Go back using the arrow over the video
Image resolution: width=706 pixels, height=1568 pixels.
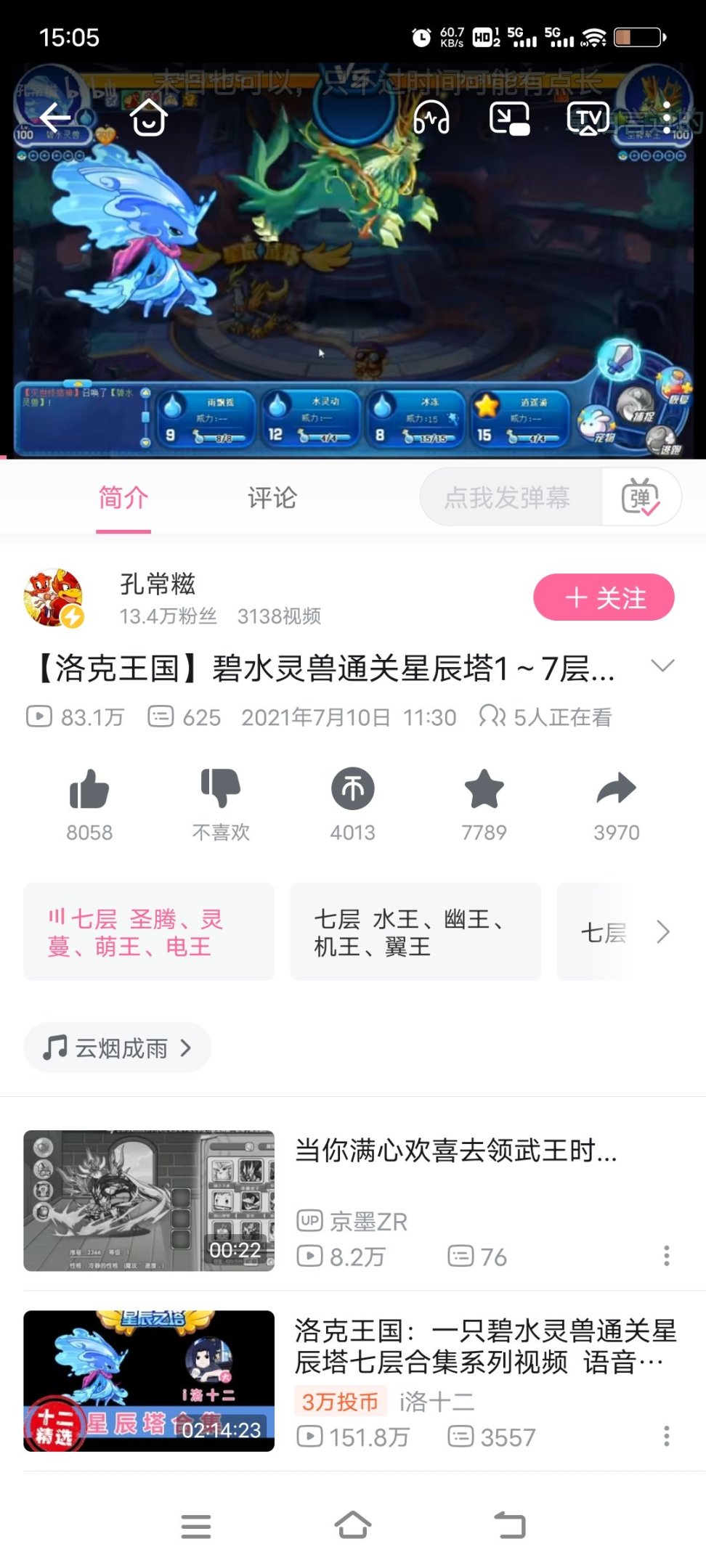tap(55, 117)
